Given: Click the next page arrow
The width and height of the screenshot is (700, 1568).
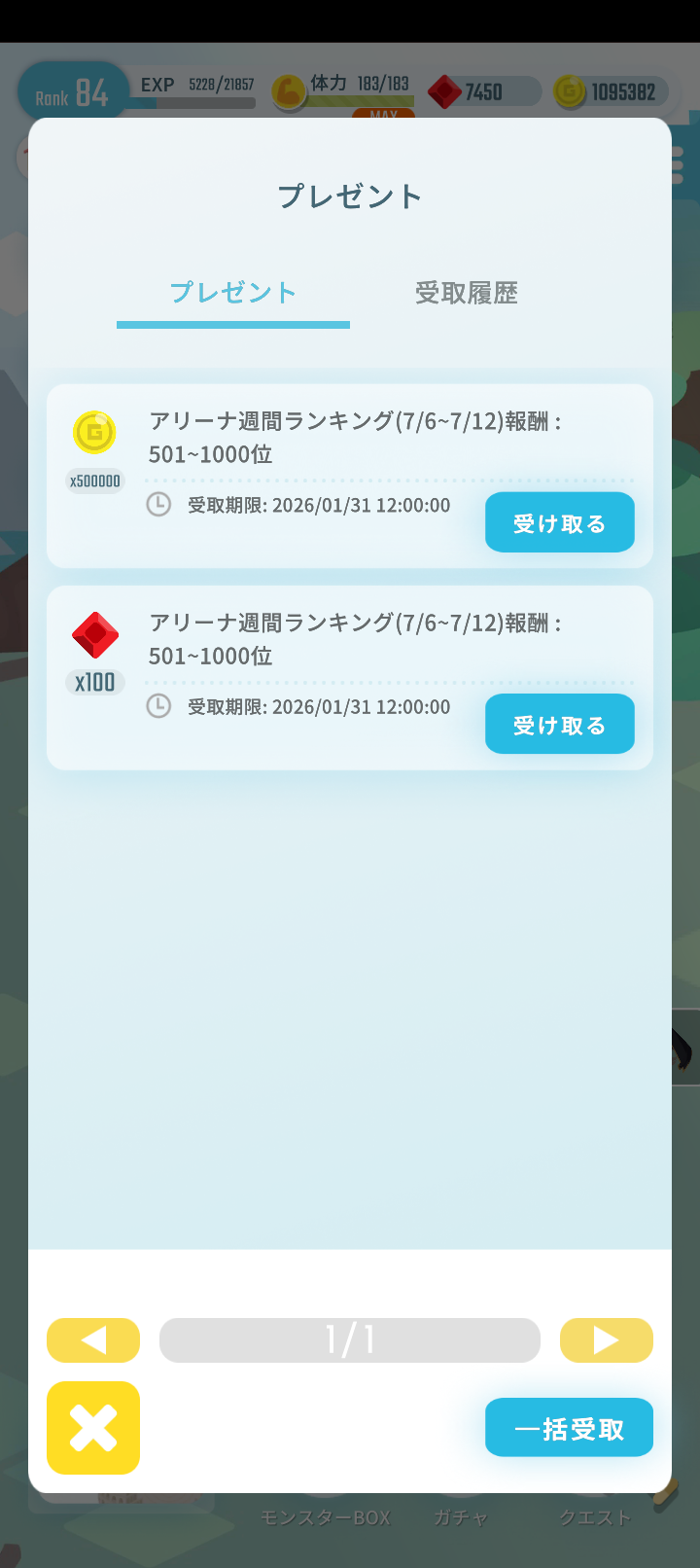Looking at the screenshot, I should click(x=606, y=1339).
